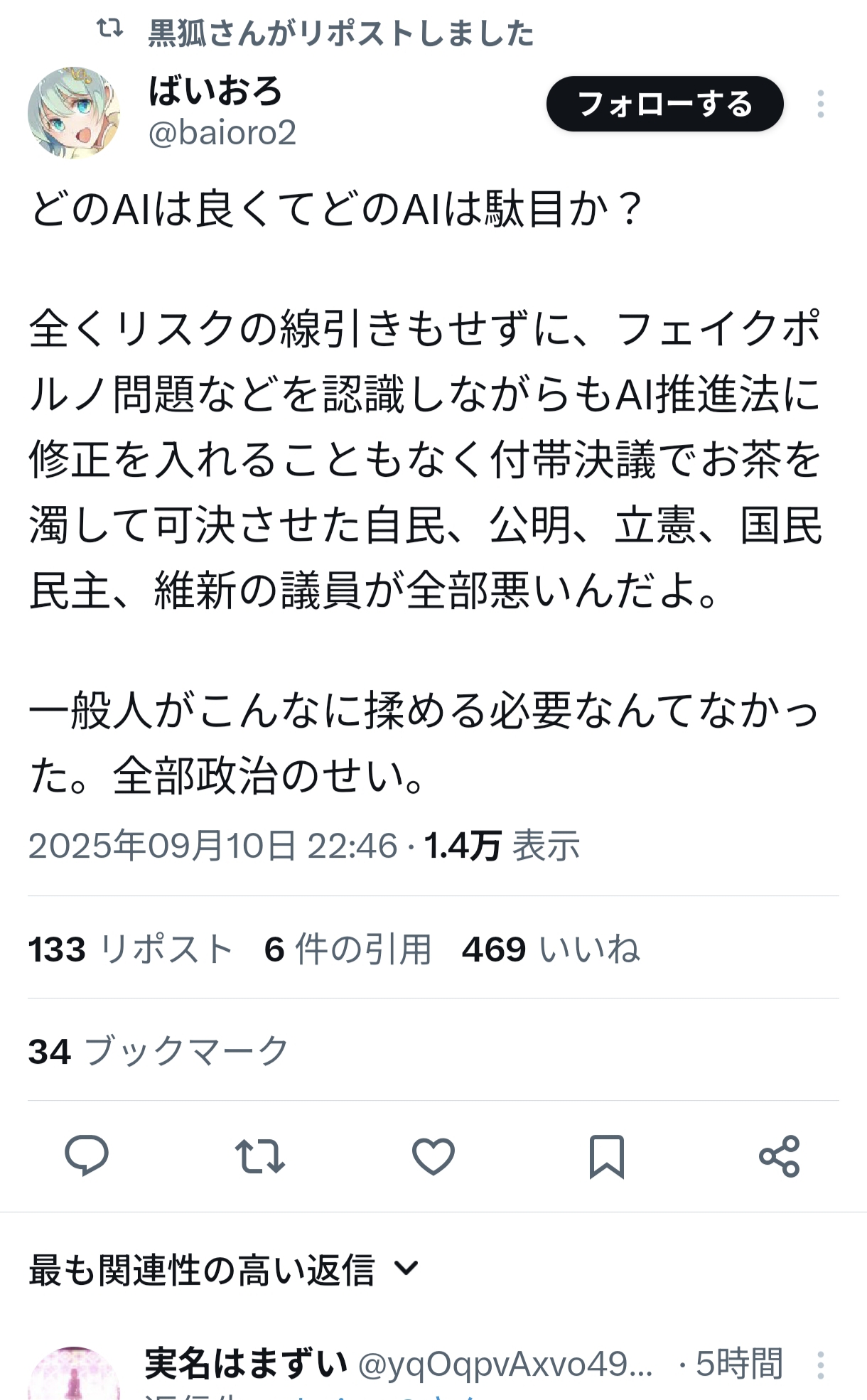Share ばいおろ's post
Screen dimensions: 867x1400
tap(780, 1156)
